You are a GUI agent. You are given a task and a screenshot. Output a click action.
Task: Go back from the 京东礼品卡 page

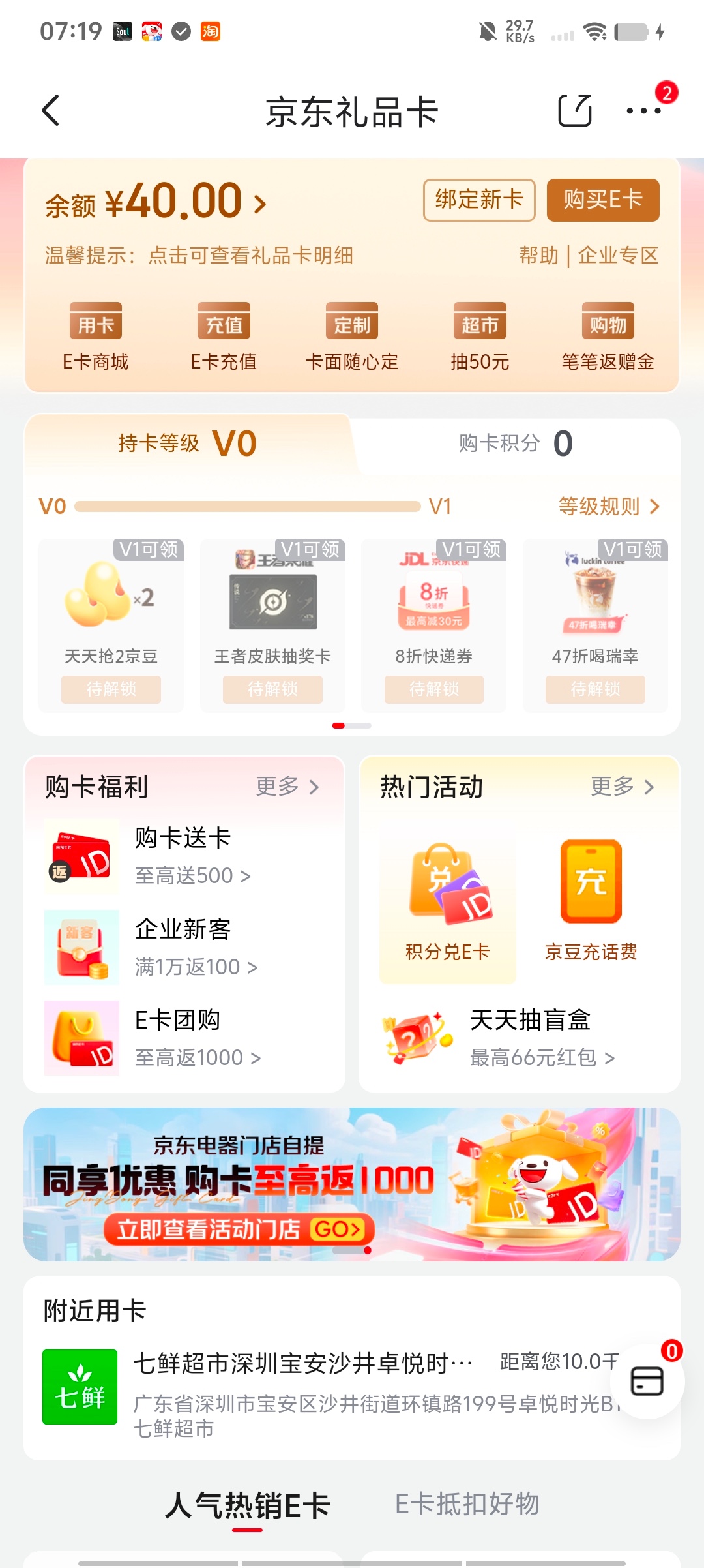point(51,110)
